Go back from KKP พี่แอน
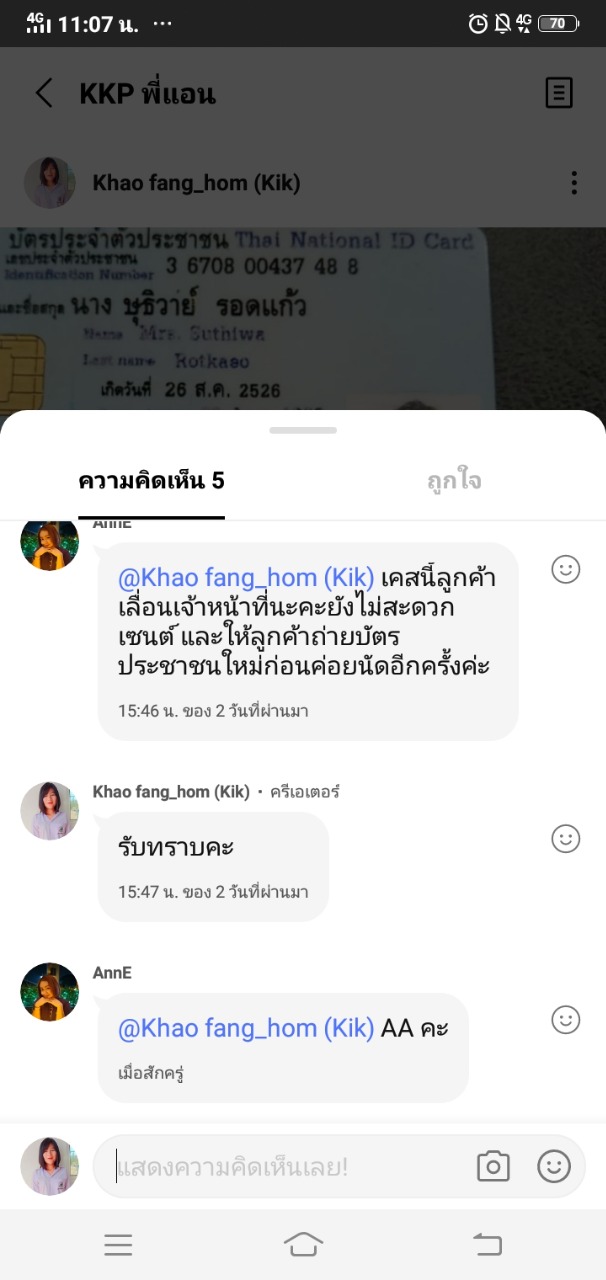This screenshot has height=1280, width=606. click(44, 93)
